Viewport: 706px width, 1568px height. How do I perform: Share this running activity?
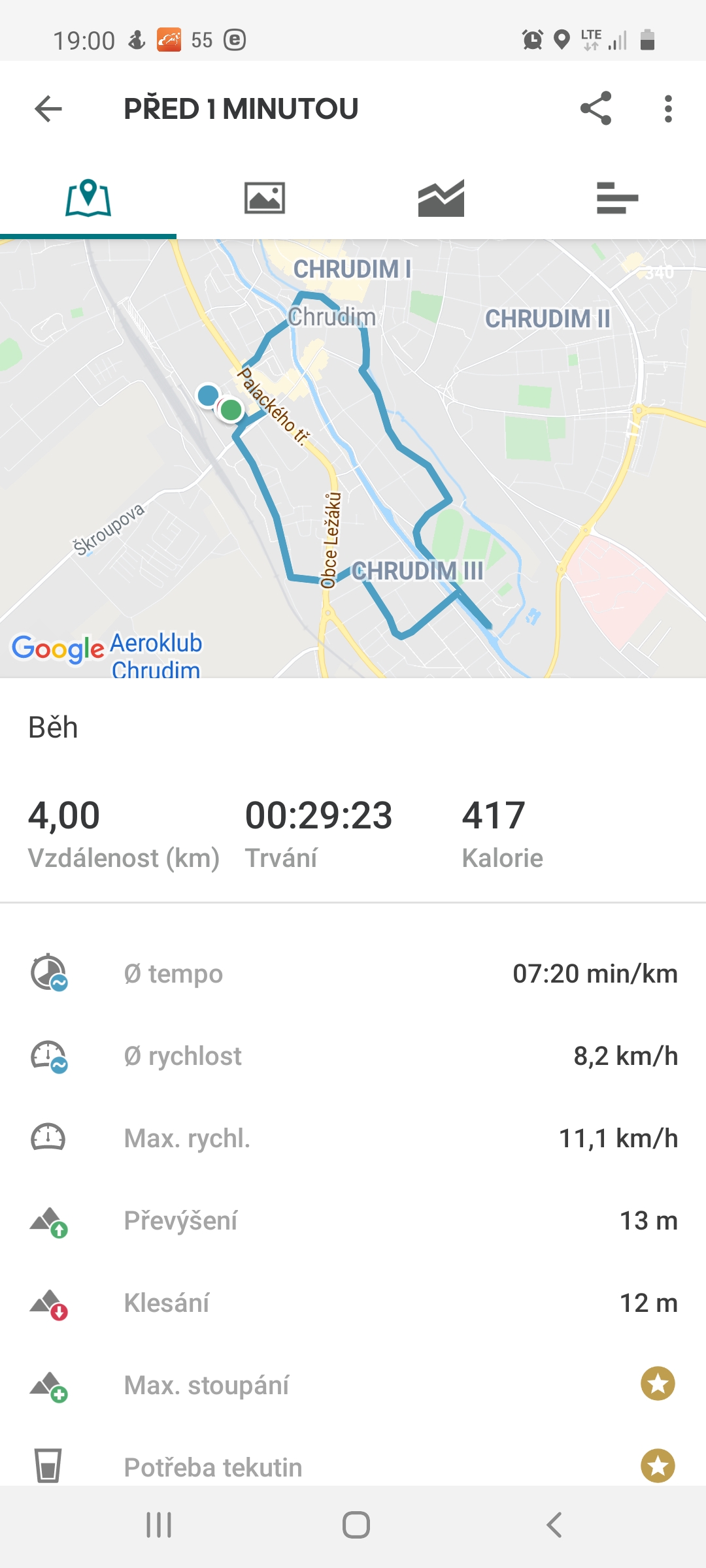click(596, 108)
